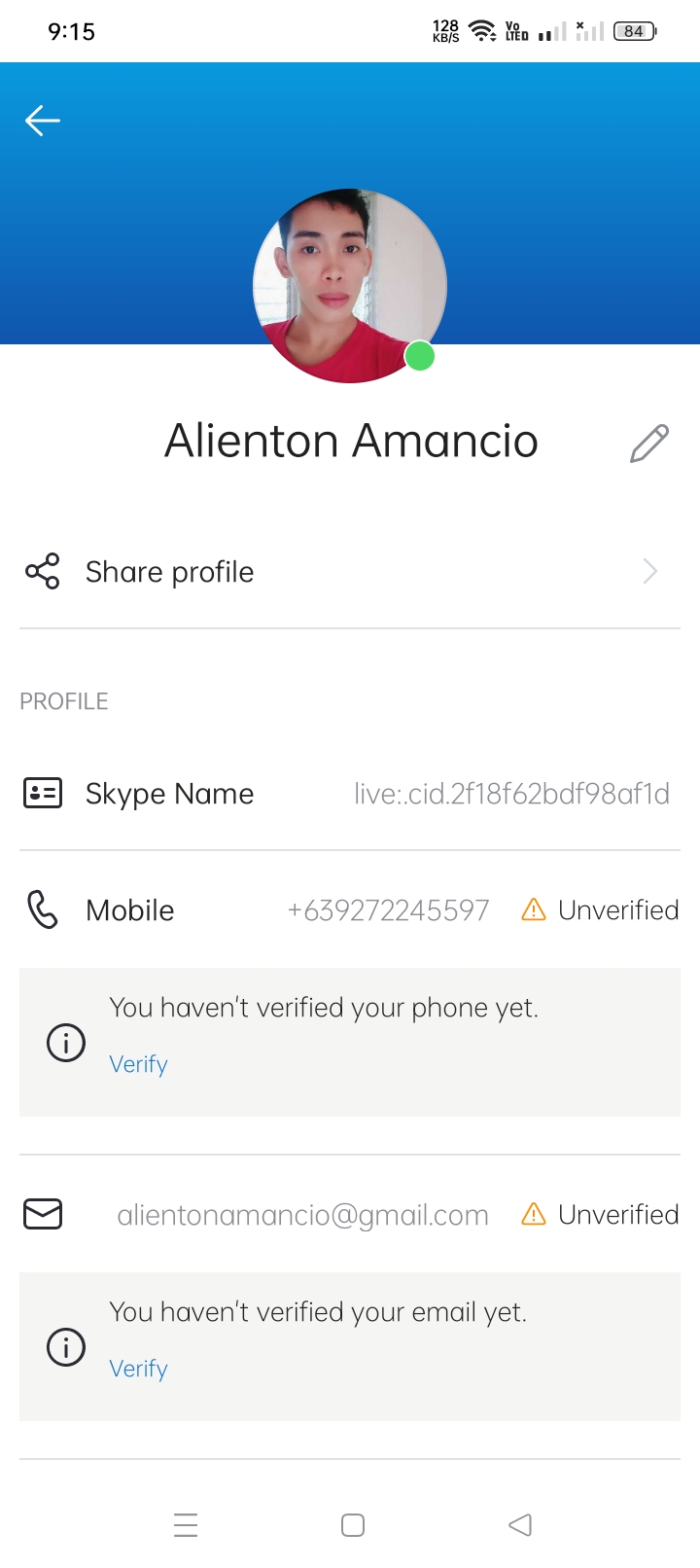This screenshot has width=700, height=1568.
Task: Tap Verify under the phone notice
Action: click(138, 1064)
